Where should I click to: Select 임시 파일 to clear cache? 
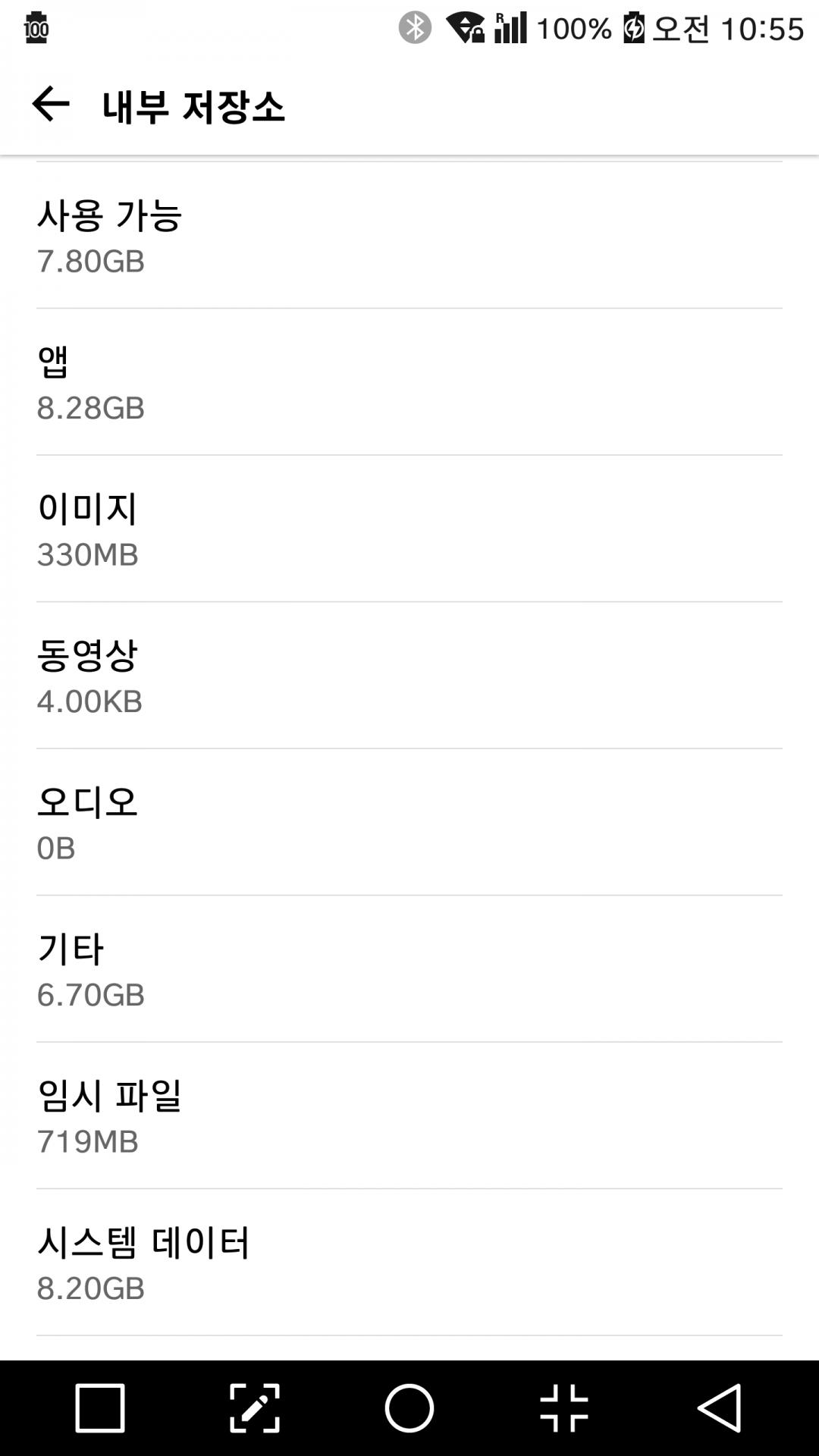(x=409, y=1116)
